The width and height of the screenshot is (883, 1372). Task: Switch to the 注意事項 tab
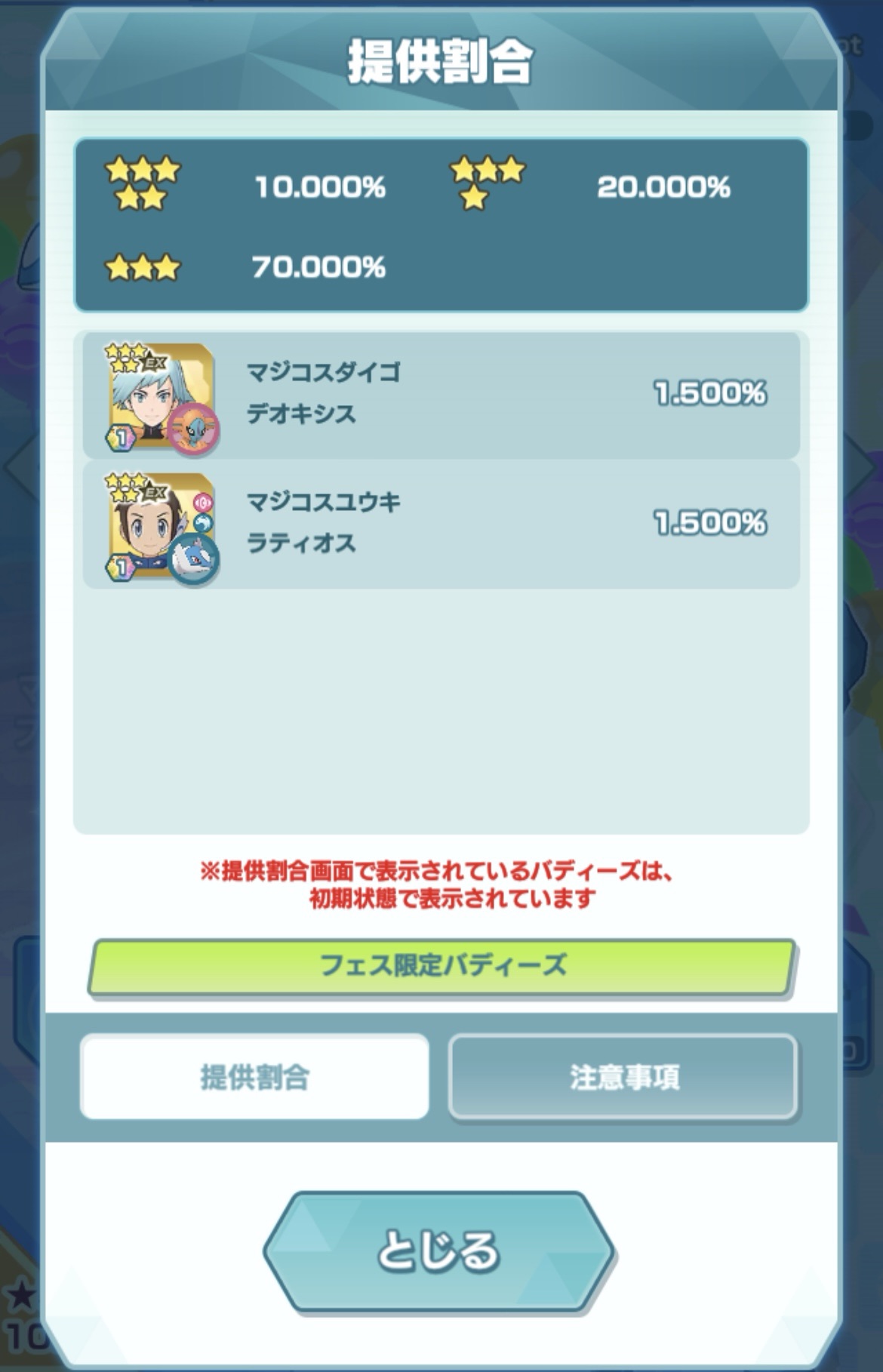coord(623,1077)
